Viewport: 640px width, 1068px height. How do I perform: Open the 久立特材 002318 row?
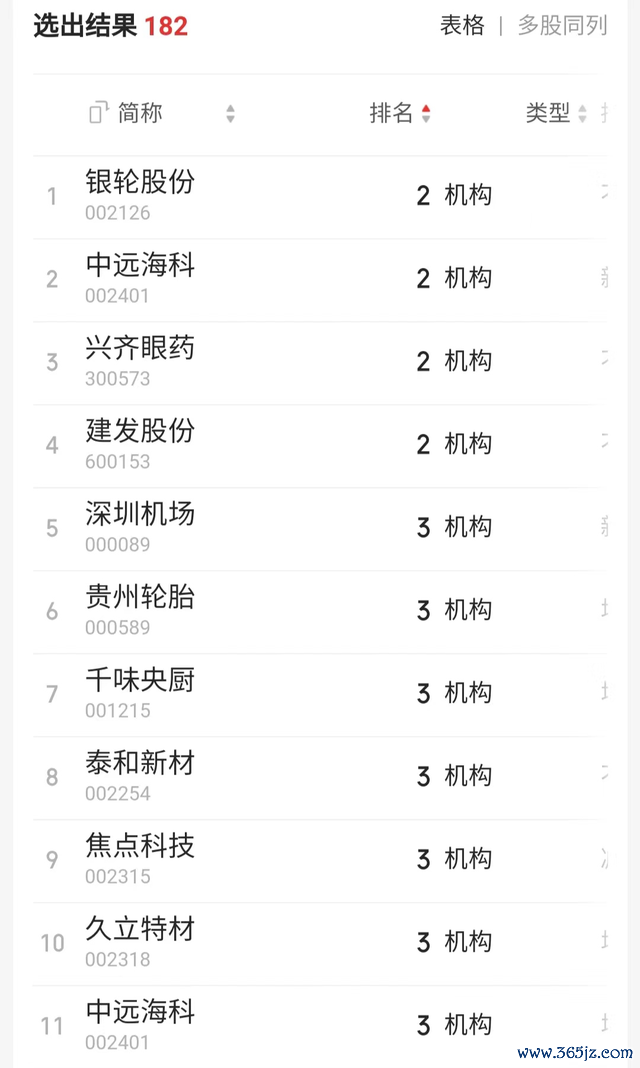click(320, 945)
